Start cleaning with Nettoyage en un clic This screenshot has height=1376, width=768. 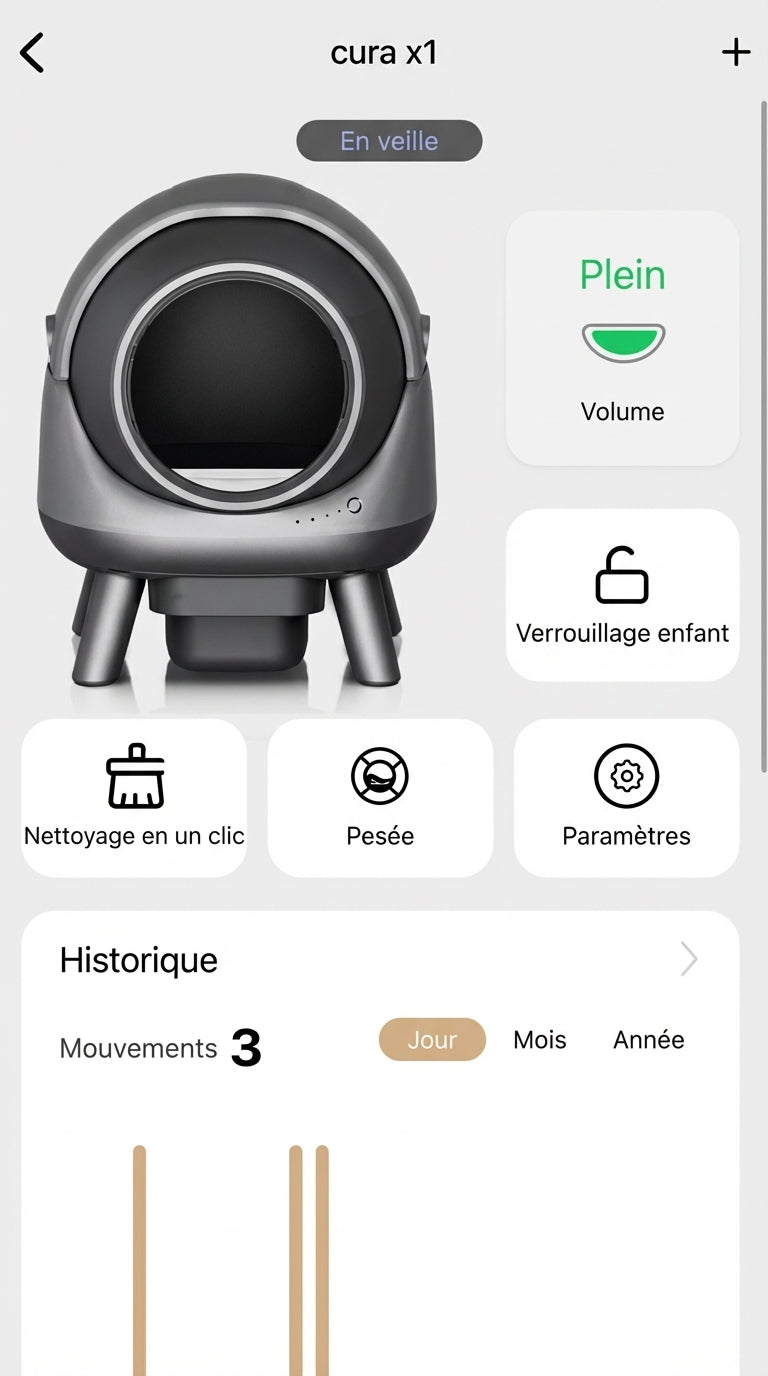134,797
